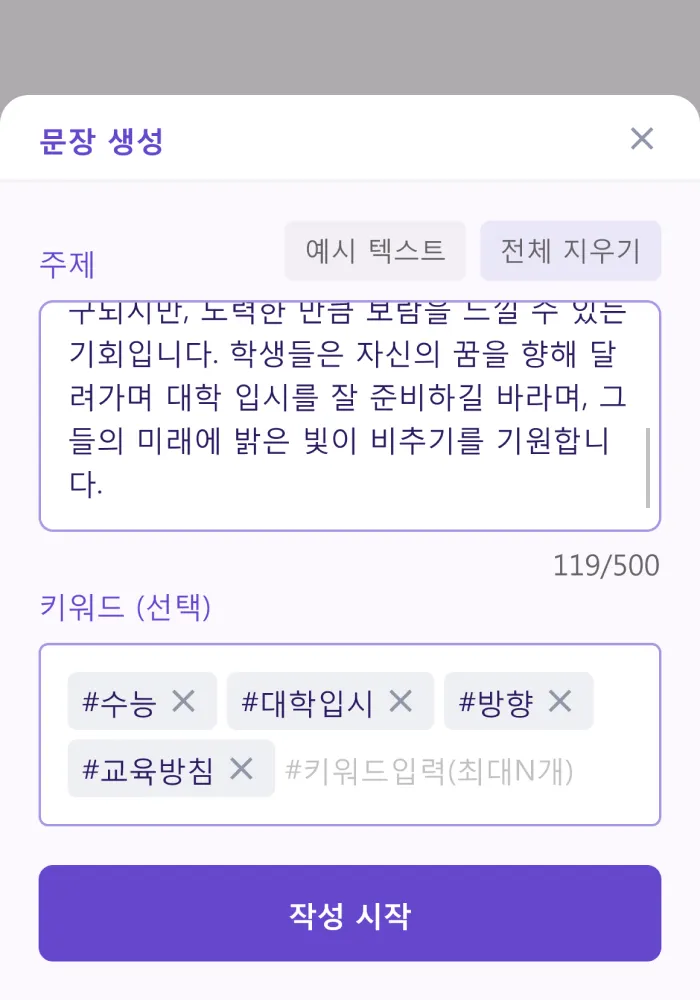Delete the #대학입시 keyword chip

pos(400,702)
